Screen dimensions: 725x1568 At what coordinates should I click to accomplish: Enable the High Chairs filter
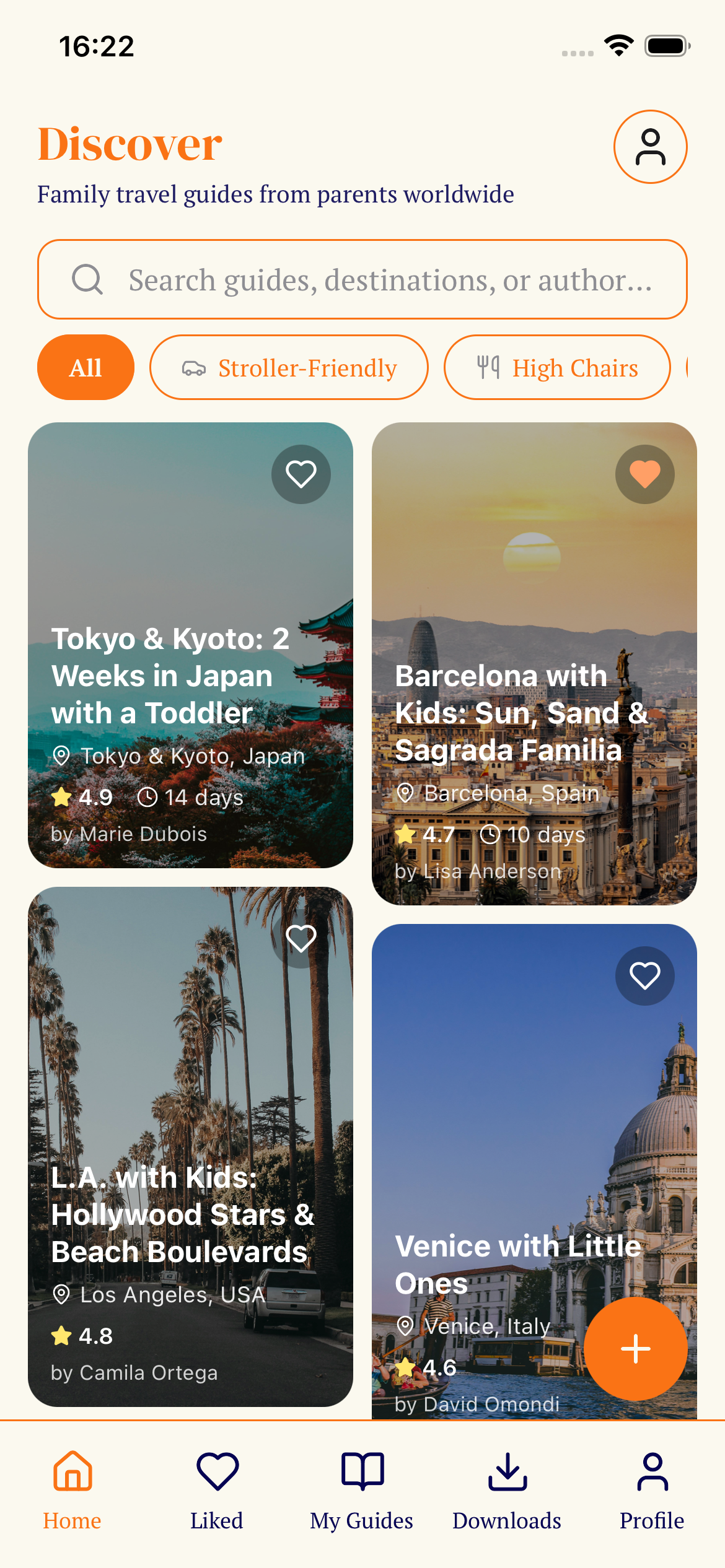pos(556,367)
